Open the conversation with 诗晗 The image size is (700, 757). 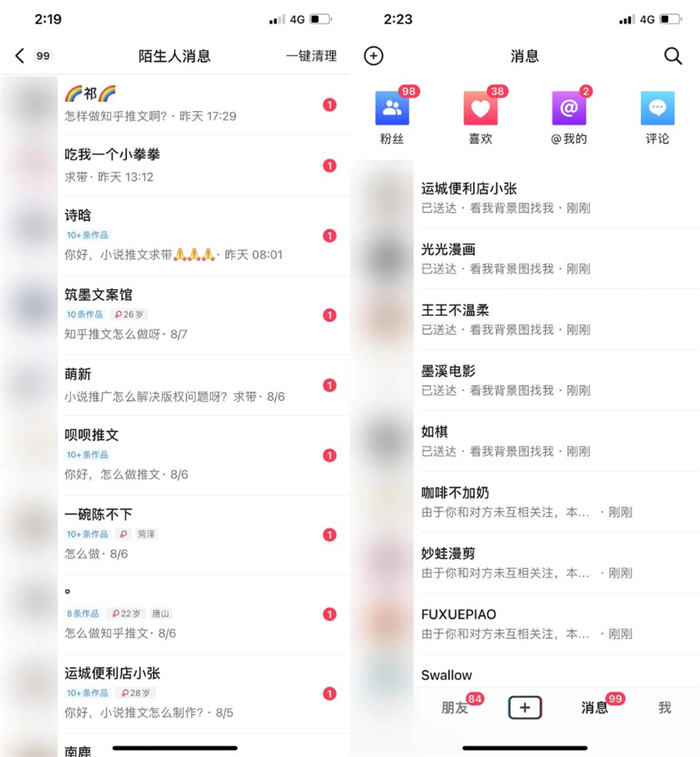[x=190, y=235]
